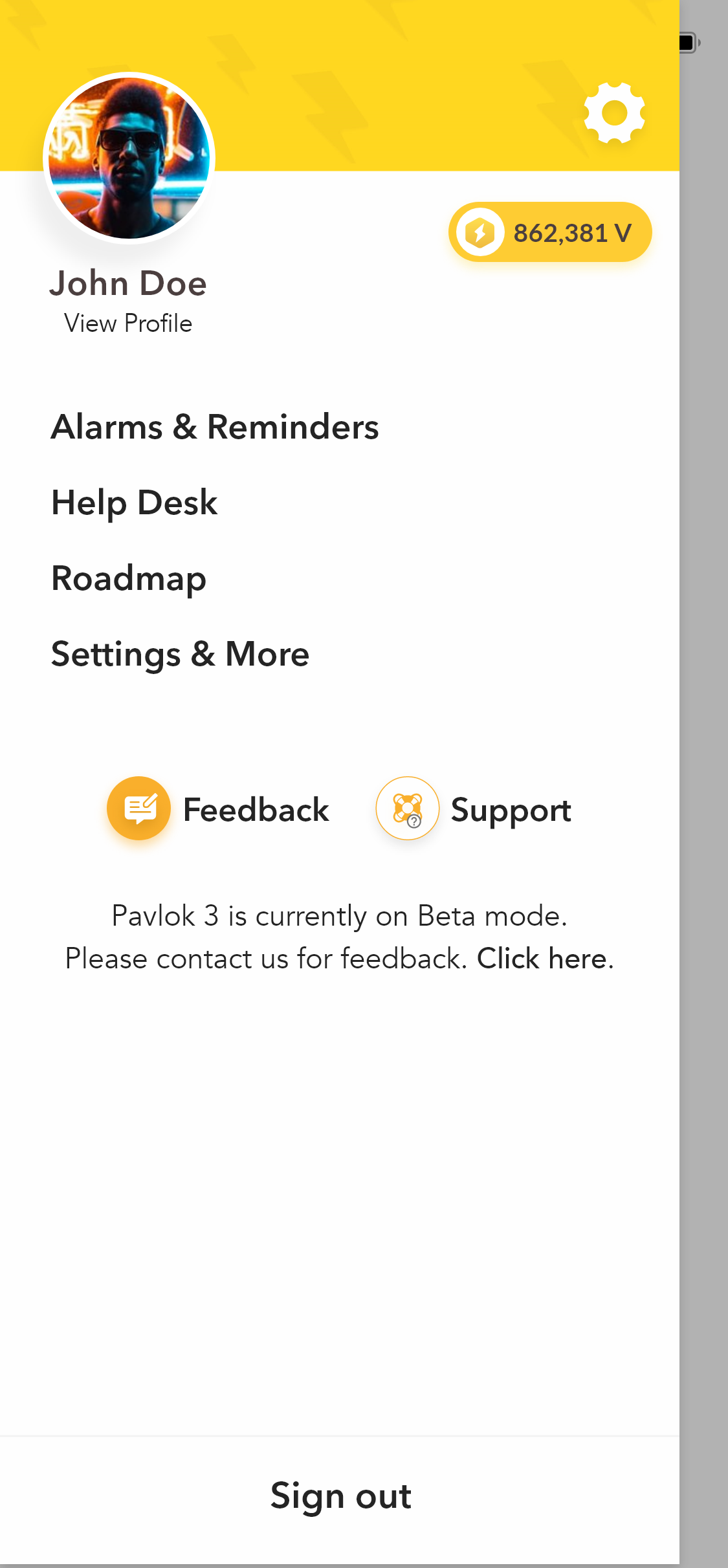Open Settings & More
728x1568 pixels.
(x=181, y=654)
